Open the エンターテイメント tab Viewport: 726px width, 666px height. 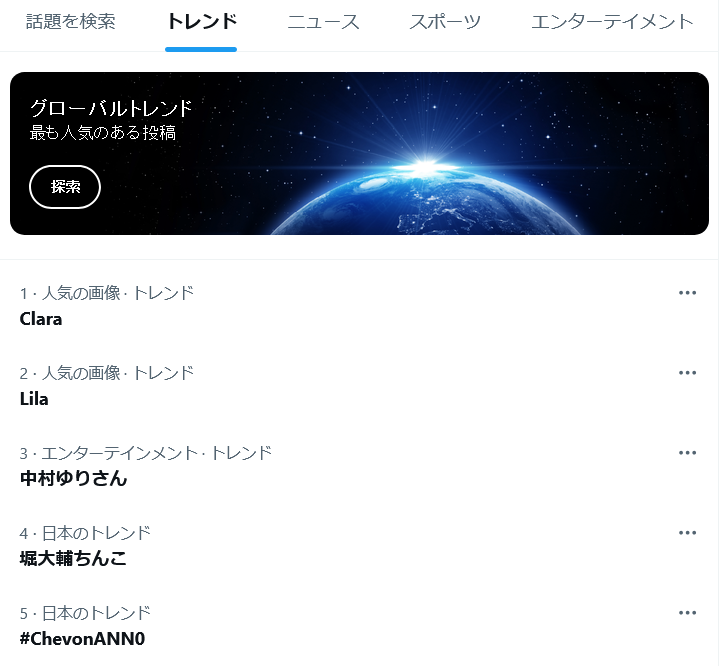(x=612, y=22)
